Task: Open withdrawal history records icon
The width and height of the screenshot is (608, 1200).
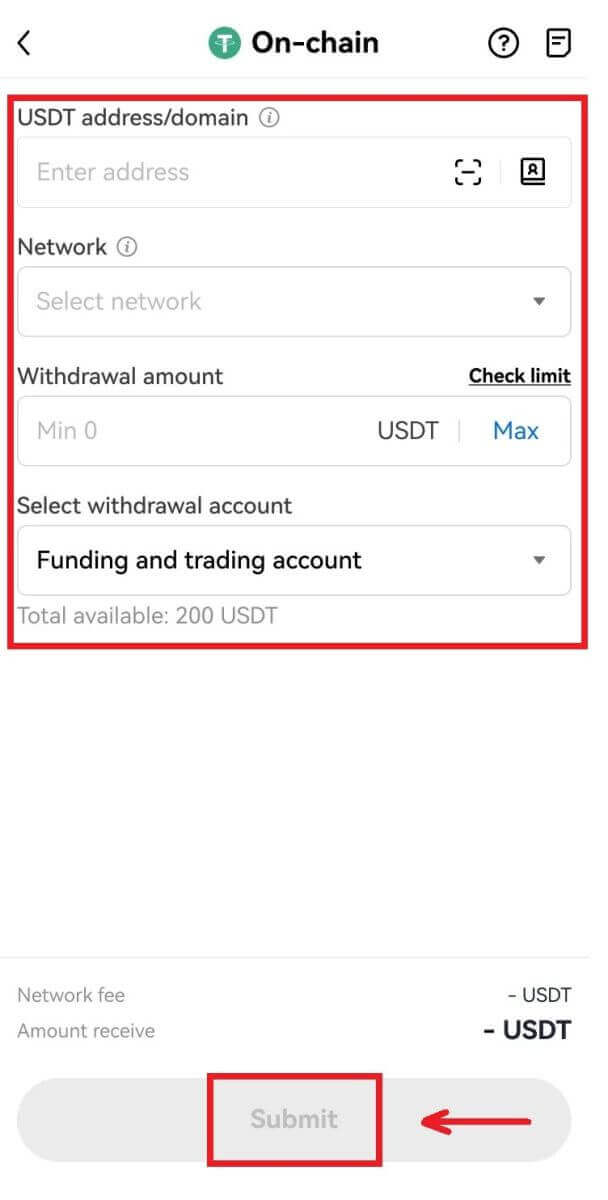Action: [x=559, y=43]
